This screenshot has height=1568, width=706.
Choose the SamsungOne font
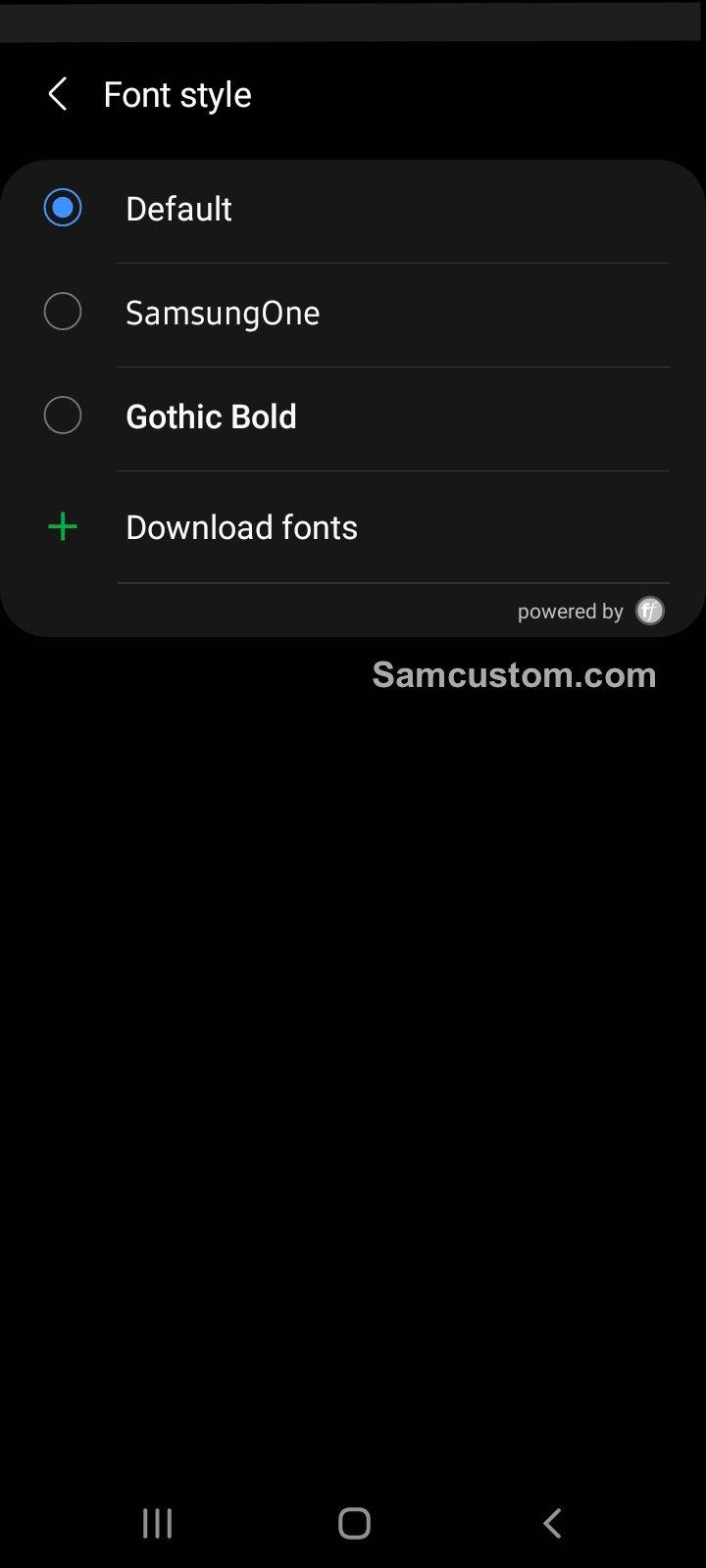63,312
